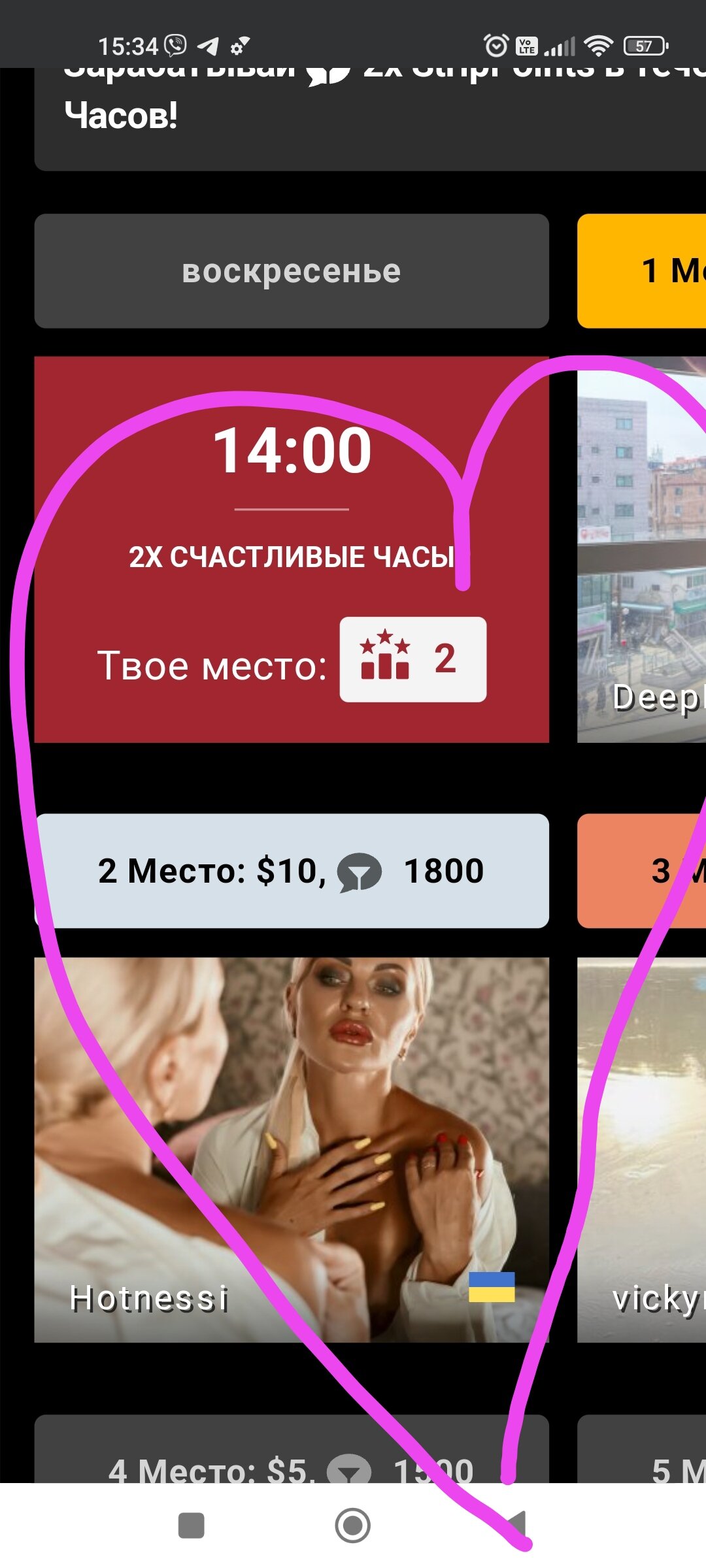Go to the home screen

[352, 1526]
